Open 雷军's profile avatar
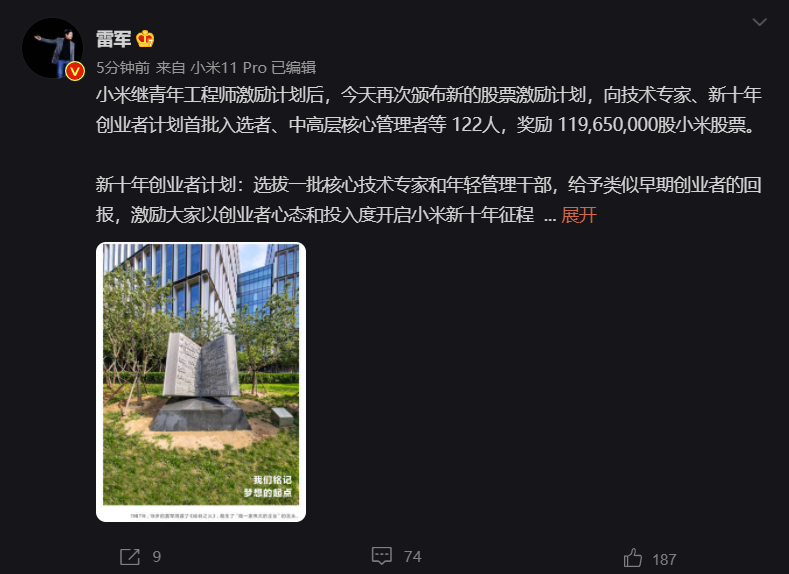The width and height of the screenshot is (789, 574). coord(53,48)
